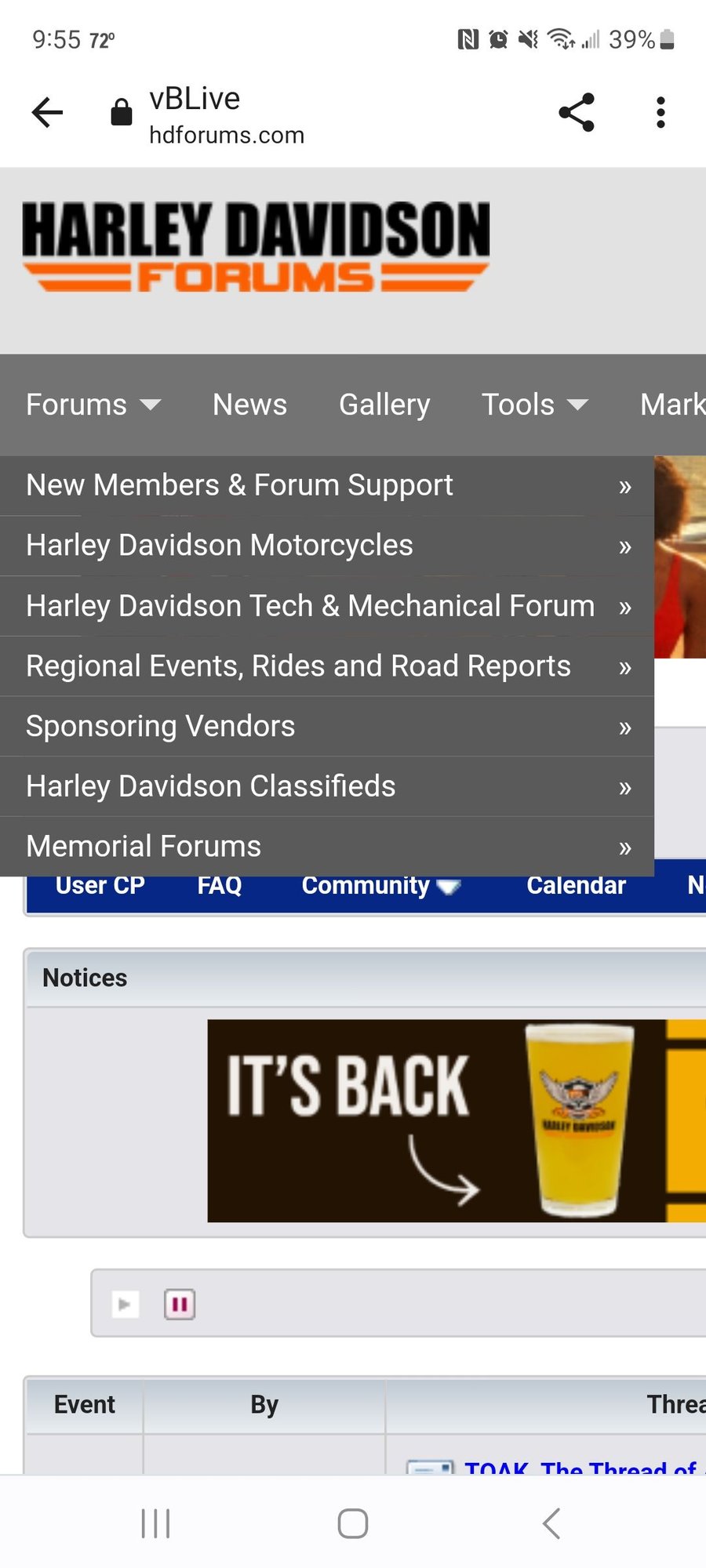Choose Regional Events, Rides and Road Reports
Image resolution: width=706 pixels, height=1568 pixels.
tap(298, 666)
